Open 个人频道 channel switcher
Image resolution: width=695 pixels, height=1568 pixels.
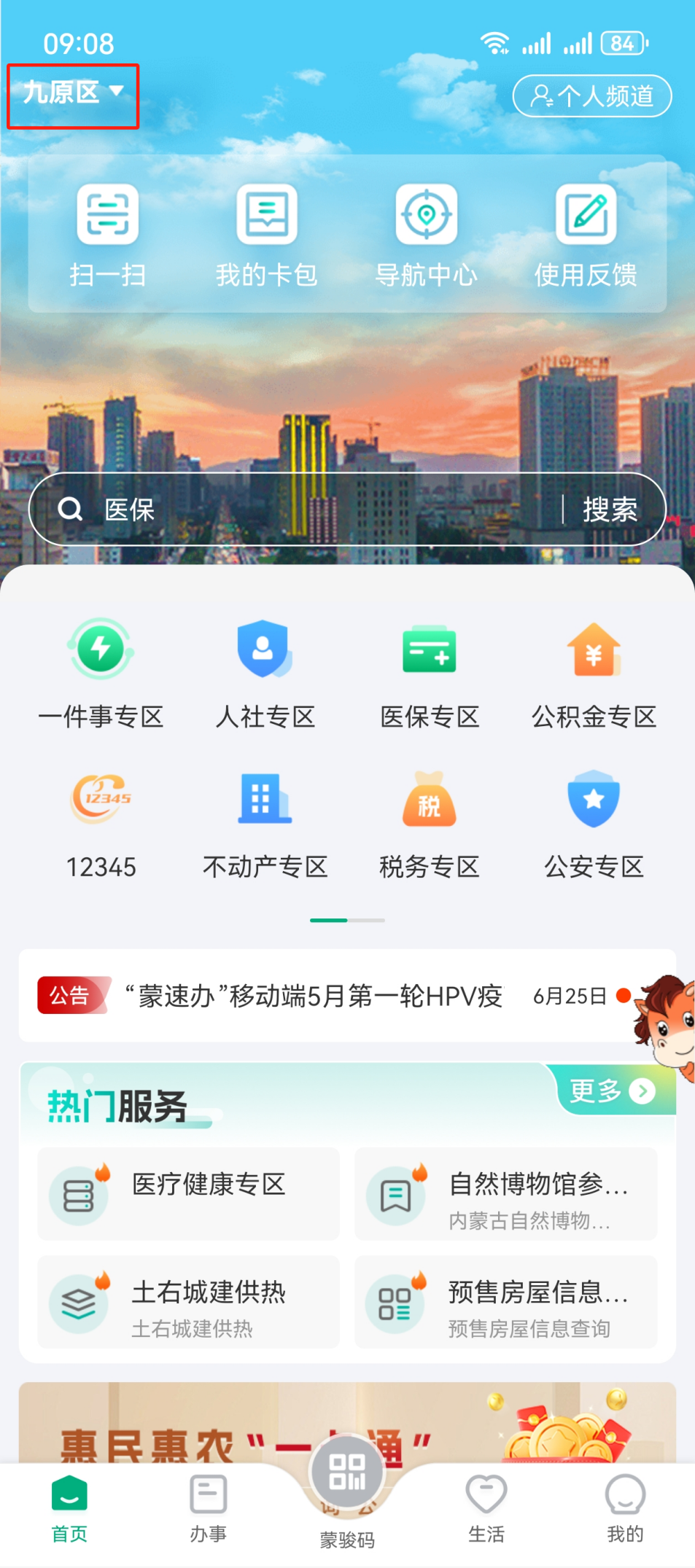[x=591, y=96]
